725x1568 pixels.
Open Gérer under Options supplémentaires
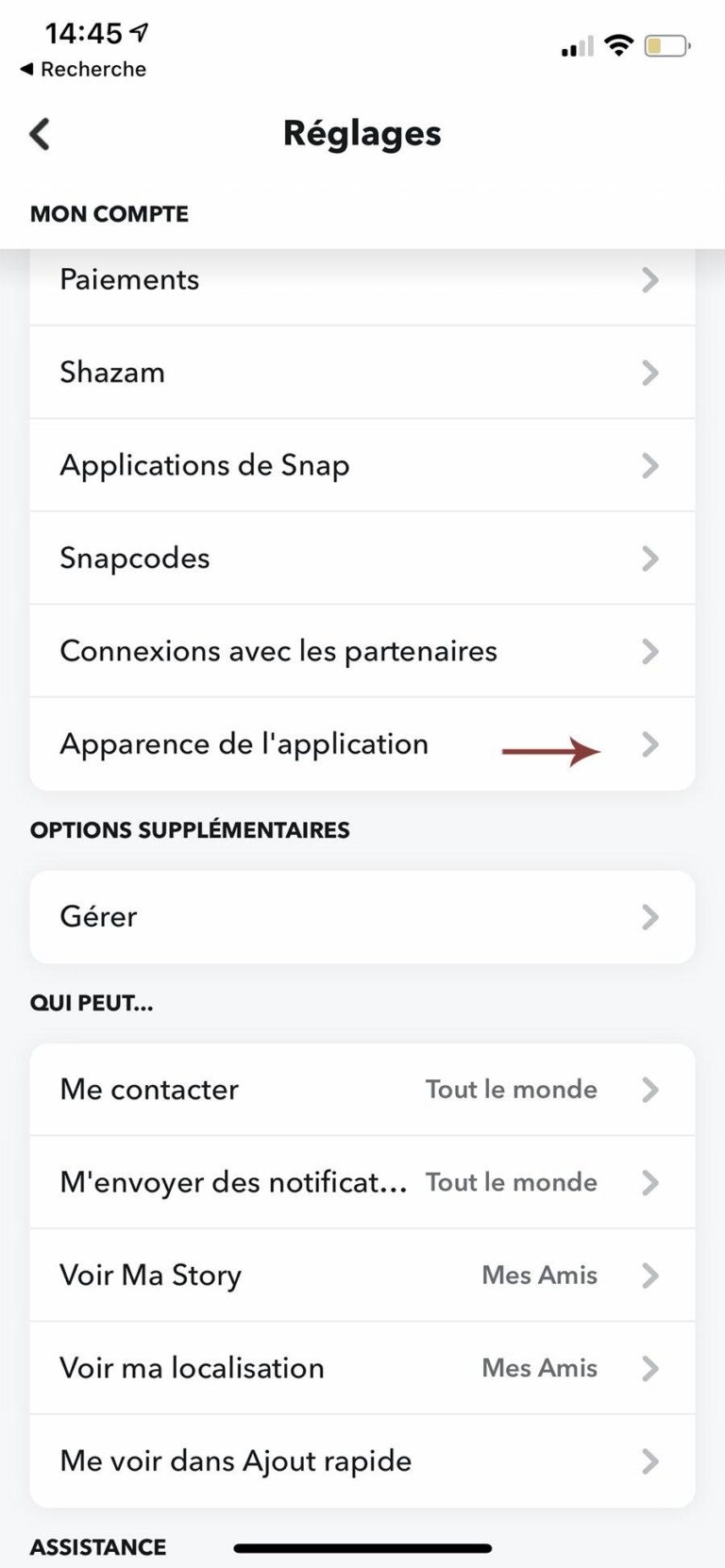362,917
